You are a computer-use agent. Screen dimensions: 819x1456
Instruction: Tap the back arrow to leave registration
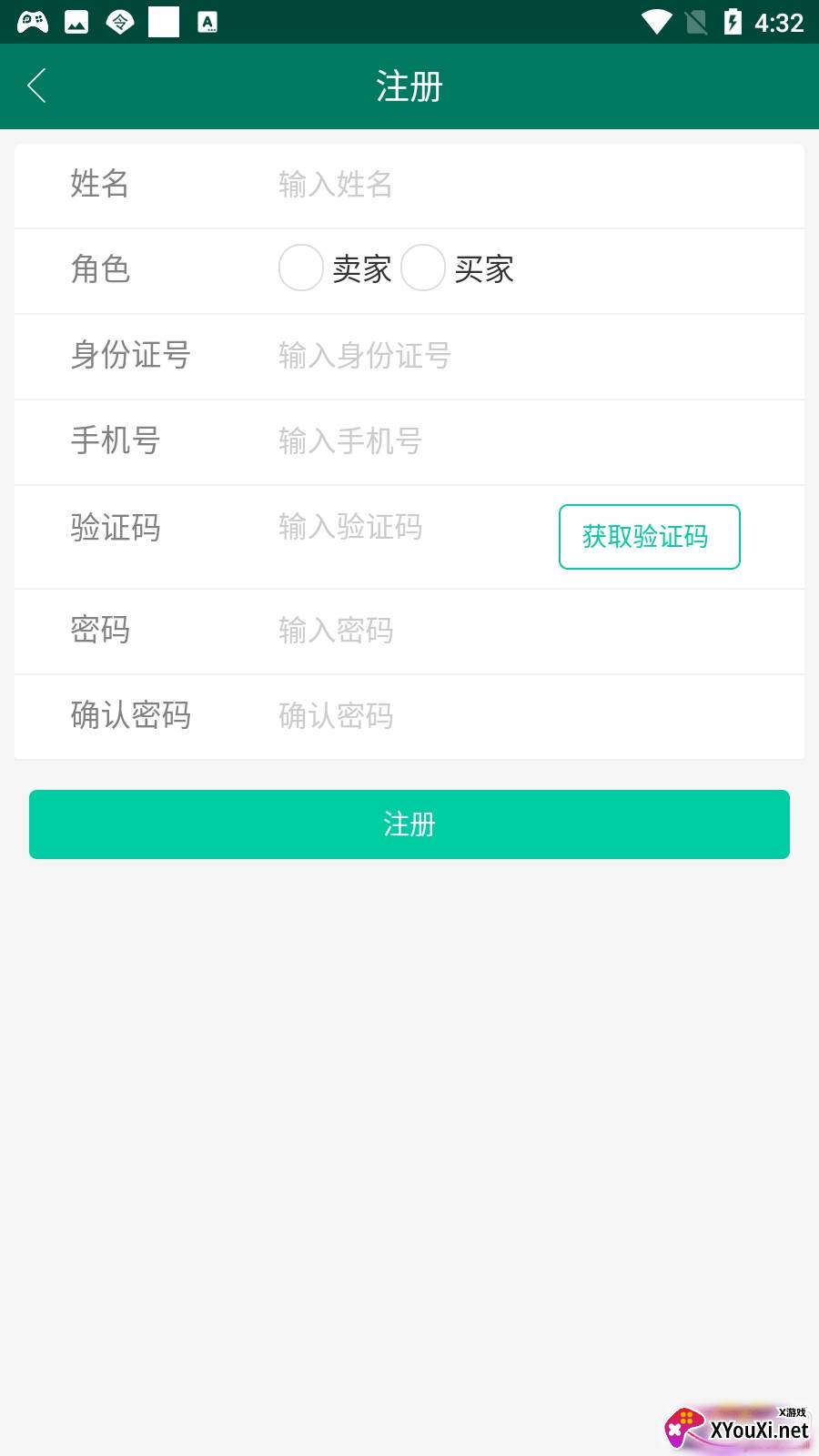[x=36, y=86]
